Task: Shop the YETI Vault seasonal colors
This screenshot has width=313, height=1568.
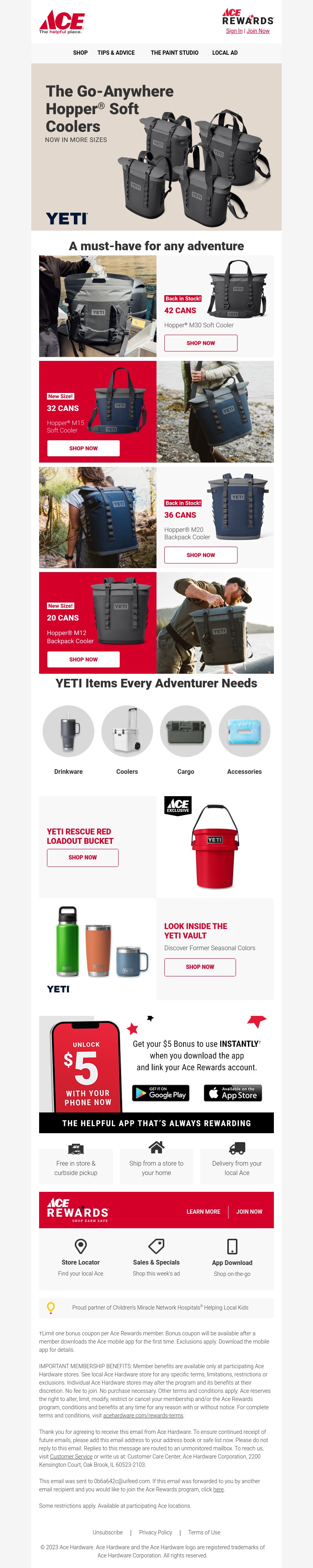Action: point(200,967)
